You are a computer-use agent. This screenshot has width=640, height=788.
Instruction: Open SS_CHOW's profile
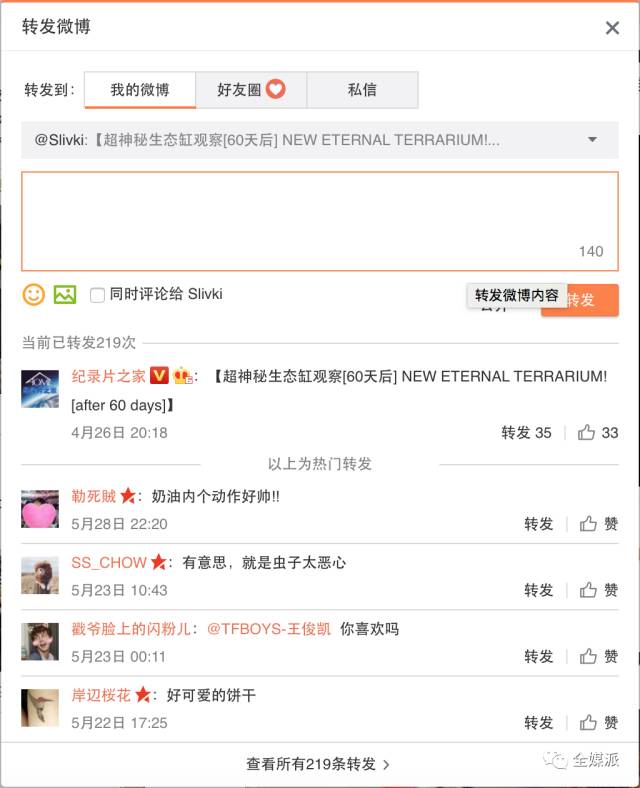pos(108,563)
